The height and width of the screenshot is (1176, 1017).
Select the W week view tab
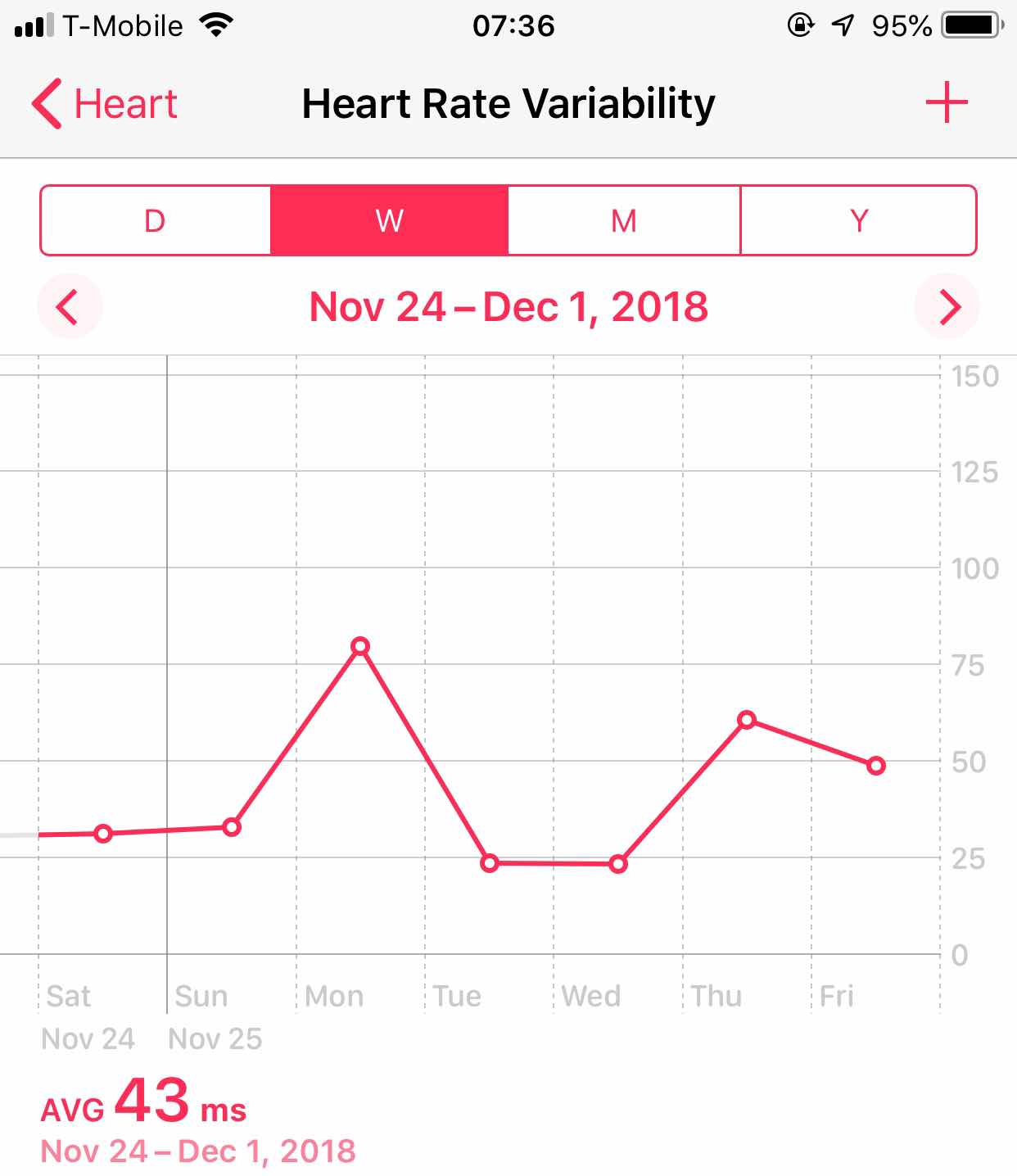pos(390,220)
